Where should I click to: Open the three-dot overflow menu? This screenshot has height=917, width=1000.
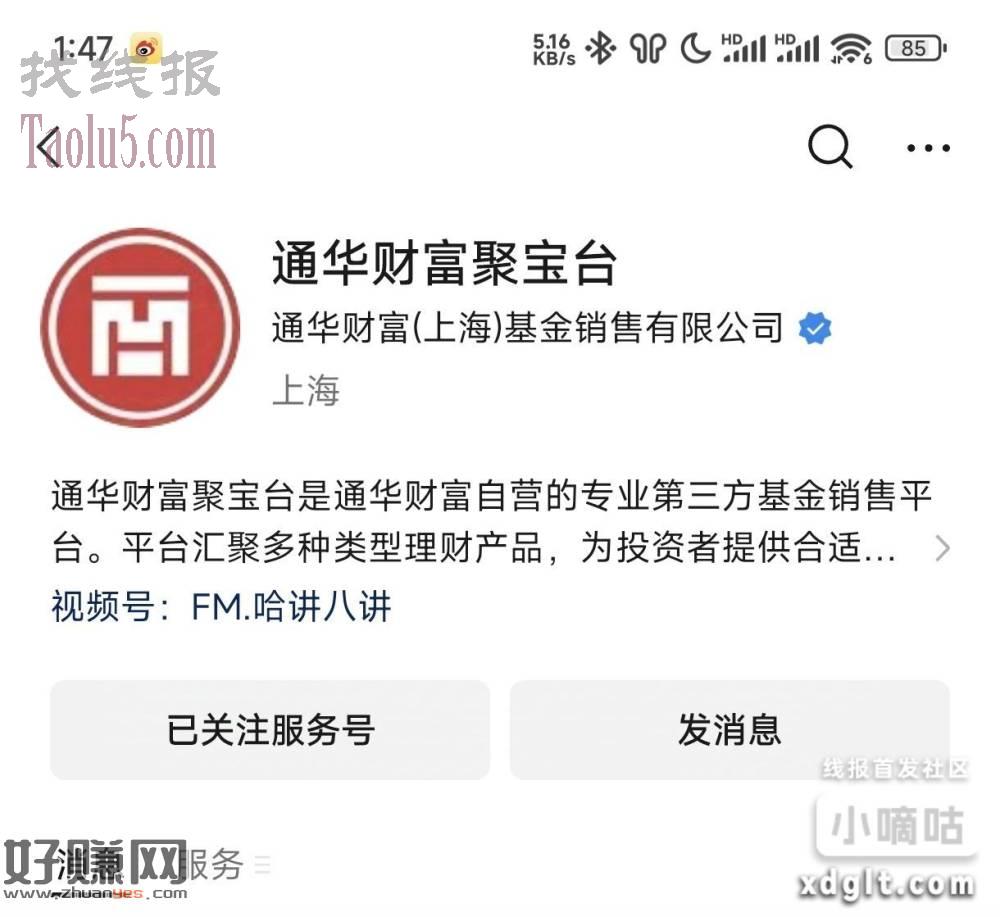pos(927,149)
